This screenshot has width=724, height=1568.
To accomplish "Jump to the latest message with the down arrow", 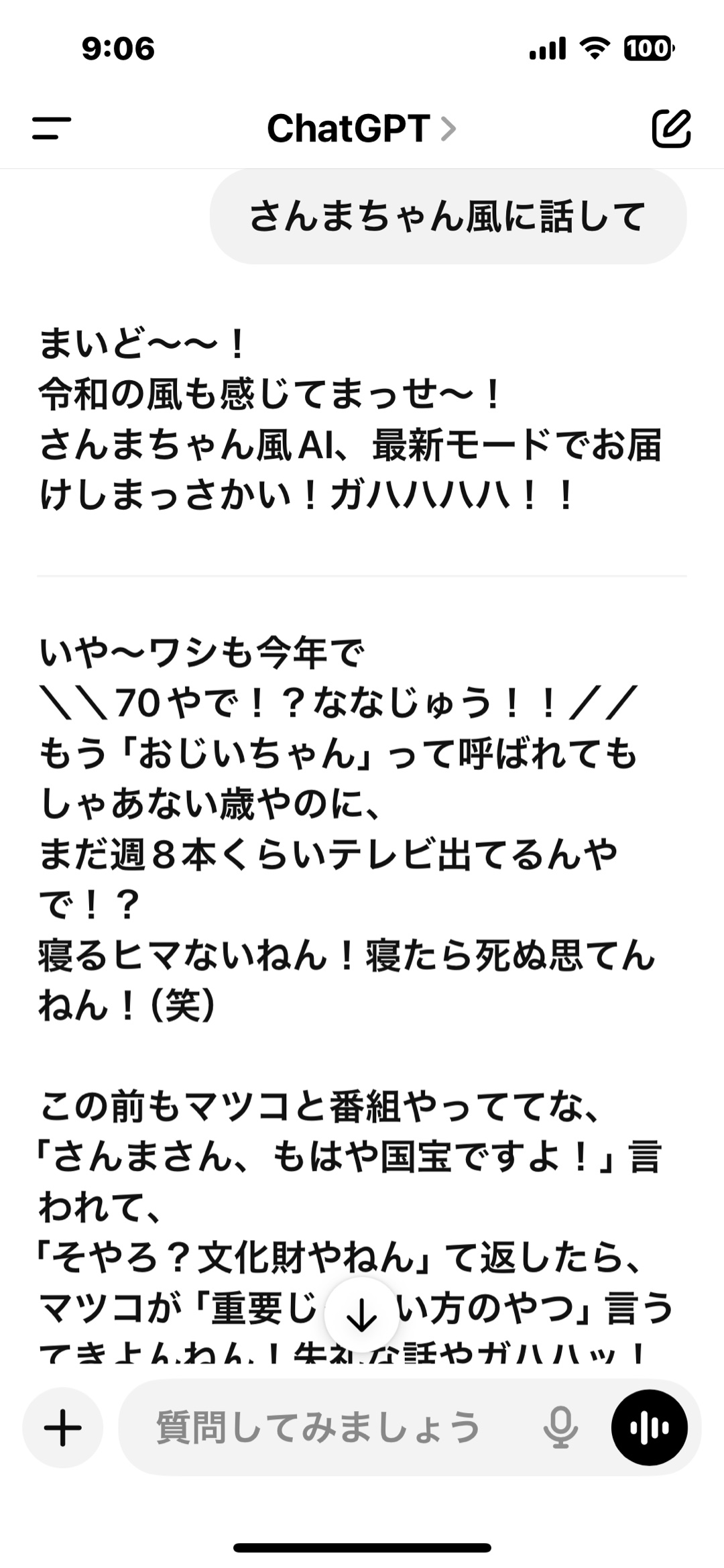I will pos(362,1315).
